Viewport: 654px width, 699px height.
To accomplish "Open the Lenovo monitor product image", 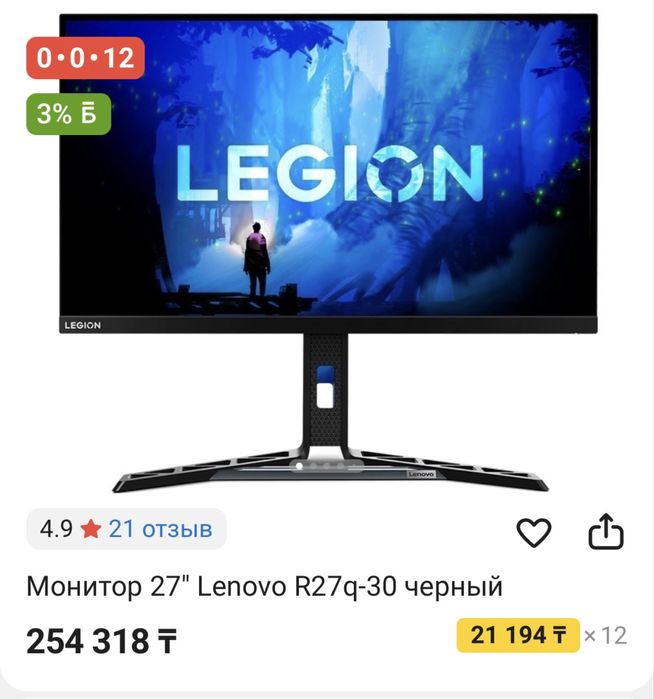I will (328, 250).
